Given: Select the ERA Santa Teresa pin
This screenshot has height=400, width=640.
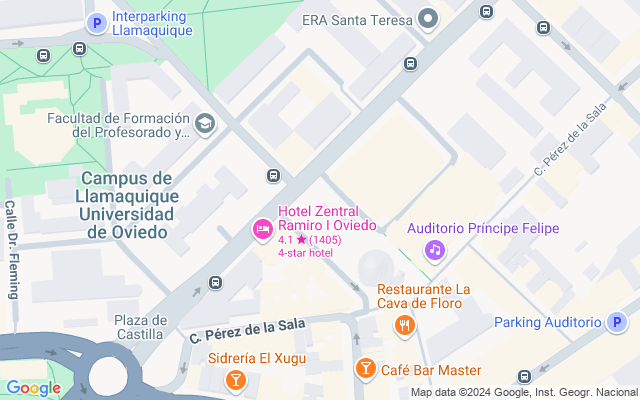Looking at the screenshot, I should coord(428,19).
